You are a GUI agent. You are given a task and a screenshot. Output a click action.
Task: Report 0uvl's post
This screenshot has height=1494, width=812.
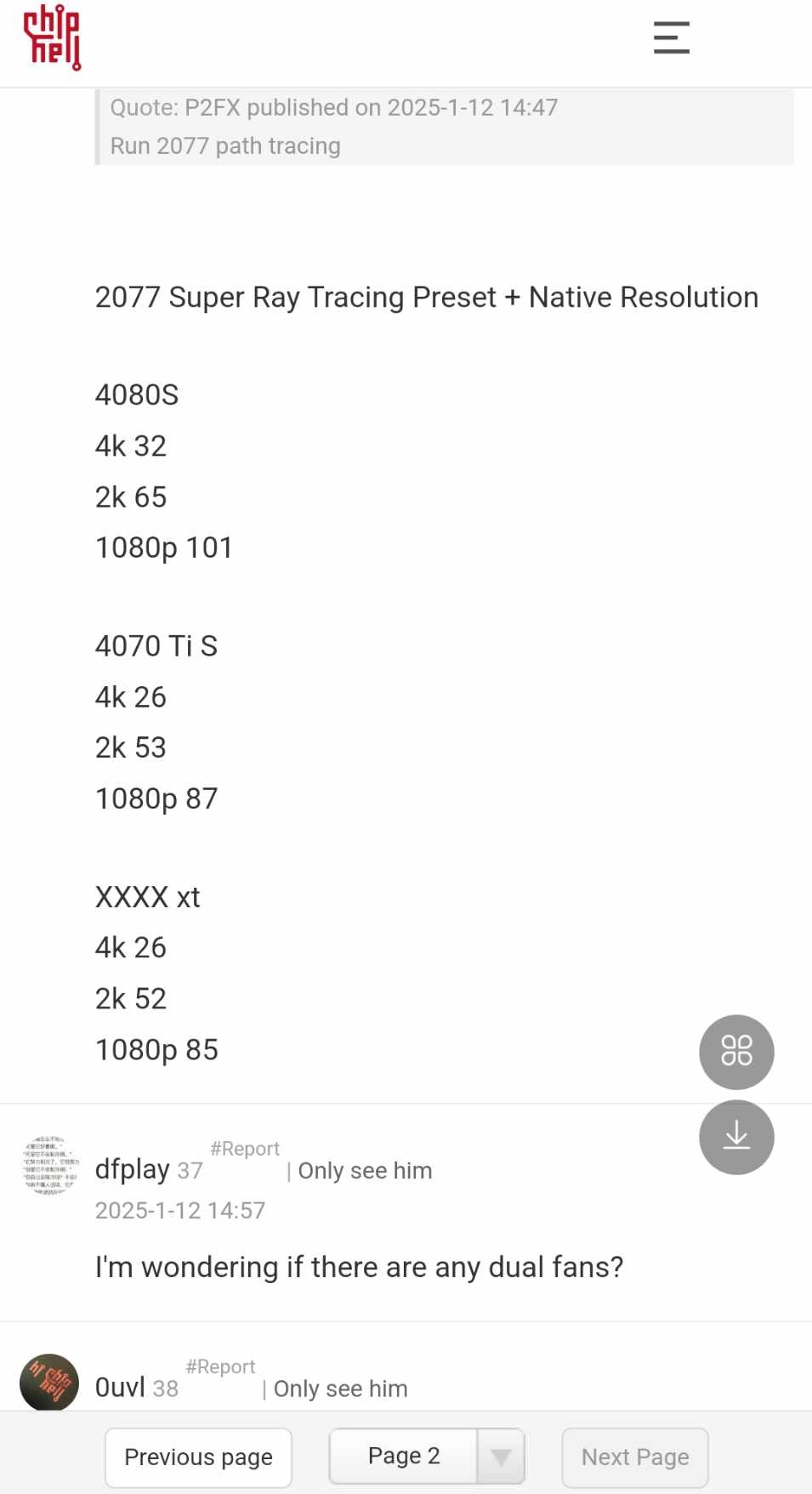[x=220, y=1366]
